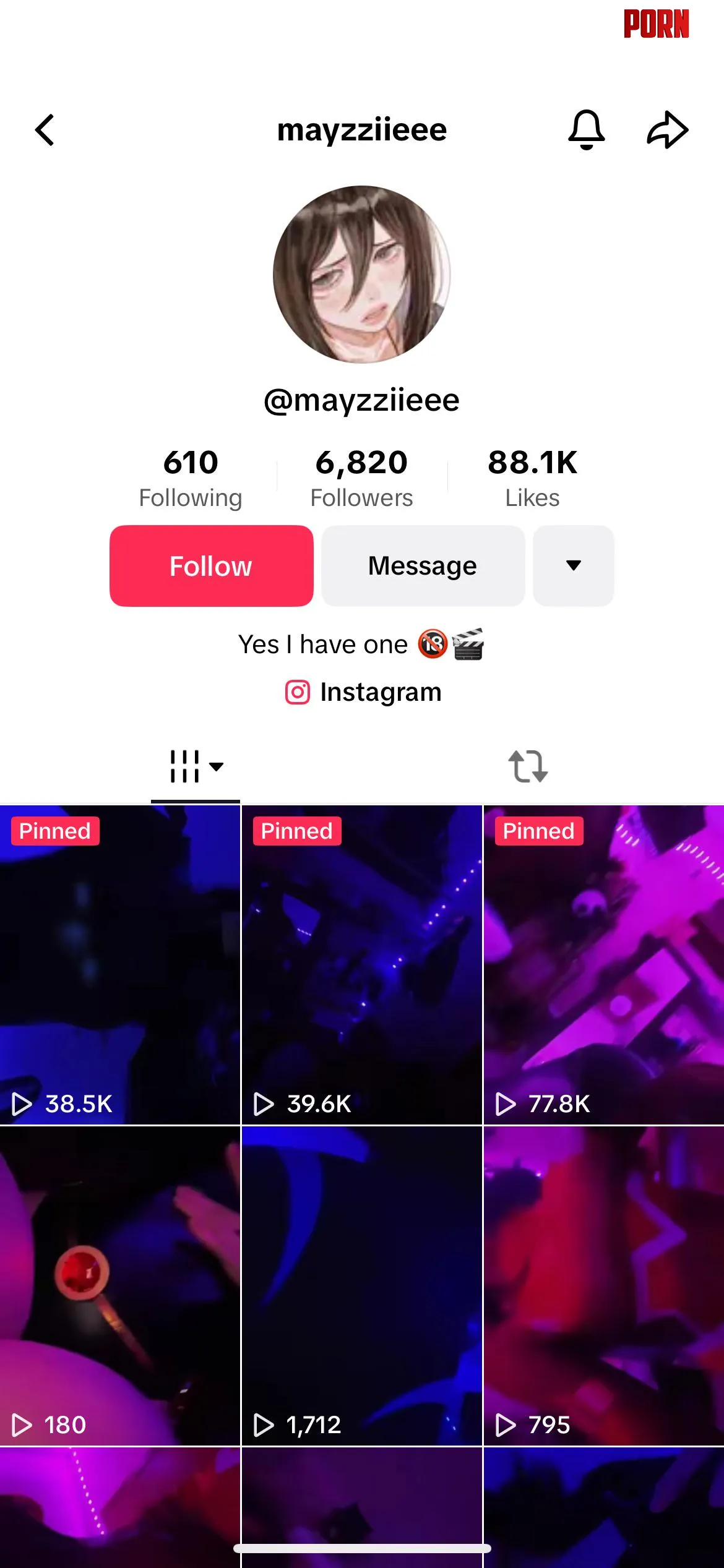Viewport: 724px width, 1568px height.
Task: Open the linked Instagram account
Action: pyautogui.click(x=363, y=692)
